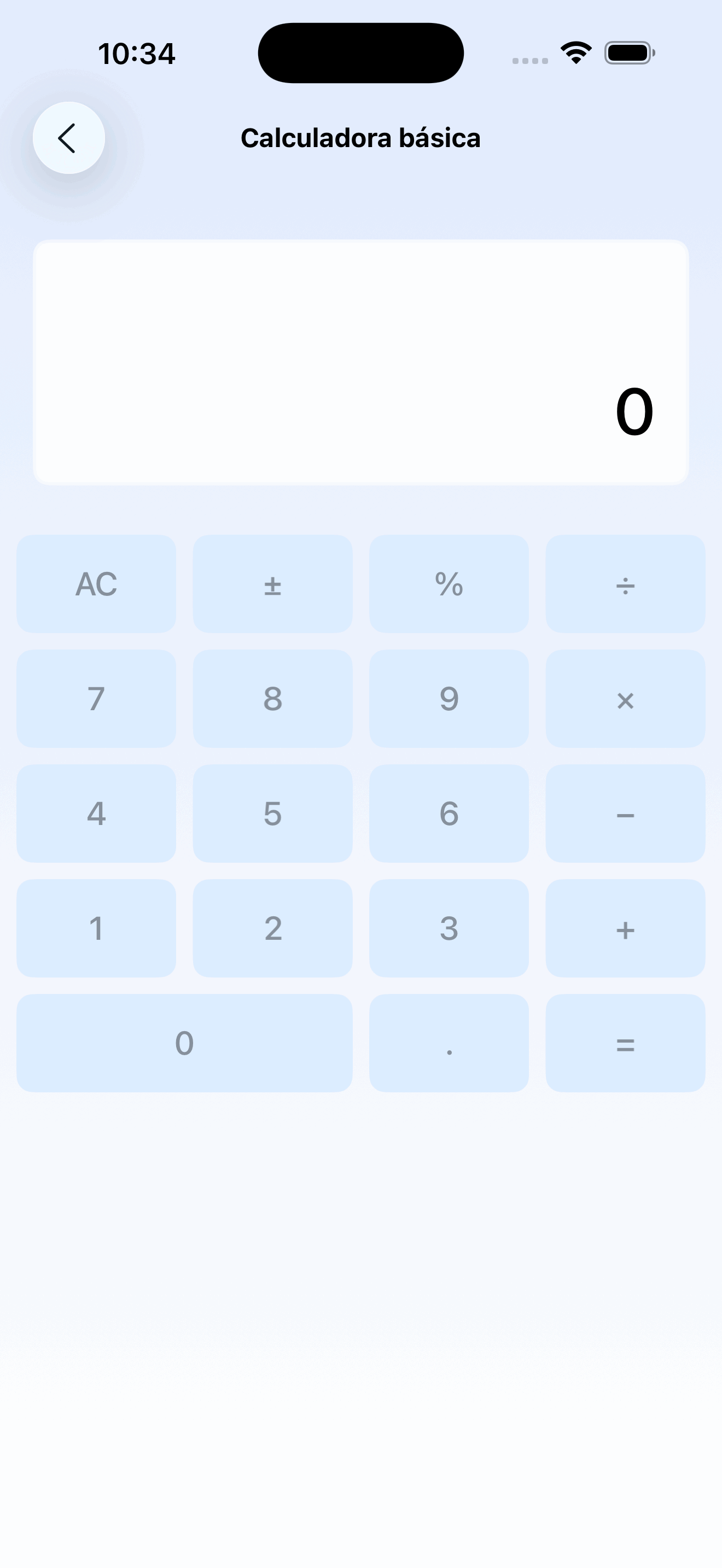Choose the addition operator
The height and width of the screenshot is (1568, 722).
point(625,928)
